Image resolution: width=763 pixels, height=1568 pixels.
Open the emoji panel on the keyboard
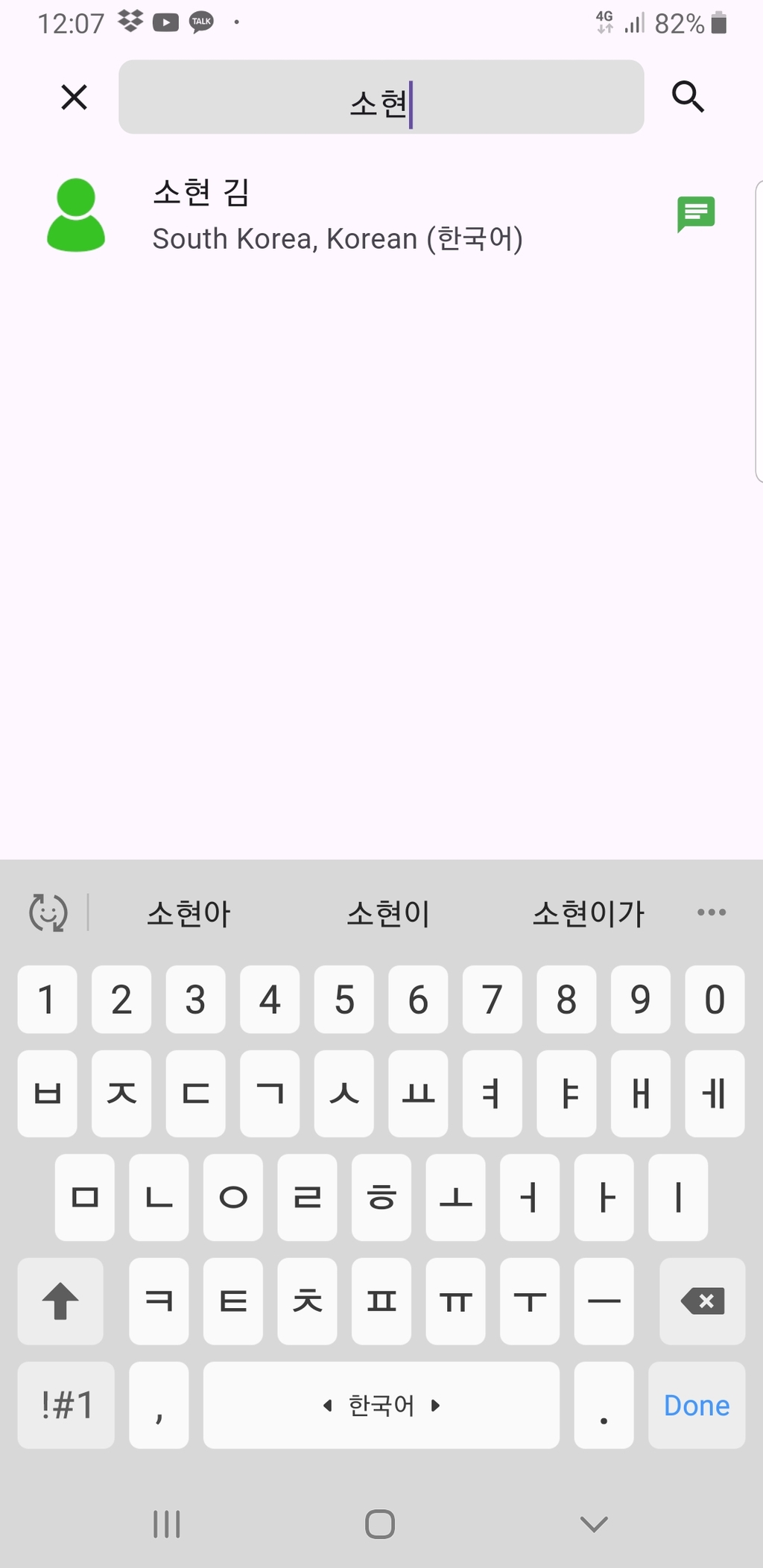pyautogui.click(x=48, y=912)
